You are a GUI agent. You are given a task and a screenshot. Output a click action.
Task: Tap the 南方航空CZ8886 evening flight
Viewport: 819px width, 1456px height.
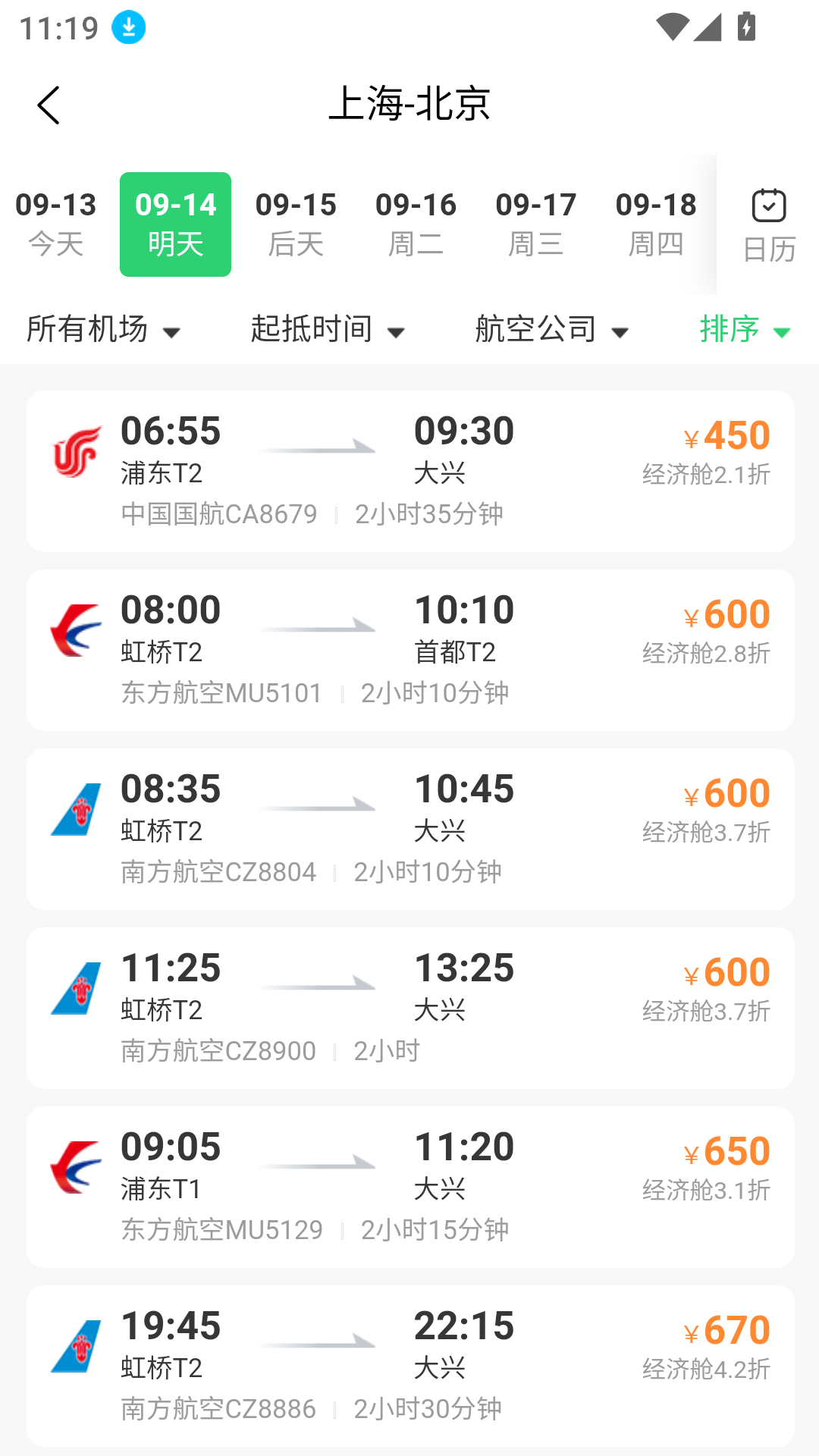click(410, 1366)
